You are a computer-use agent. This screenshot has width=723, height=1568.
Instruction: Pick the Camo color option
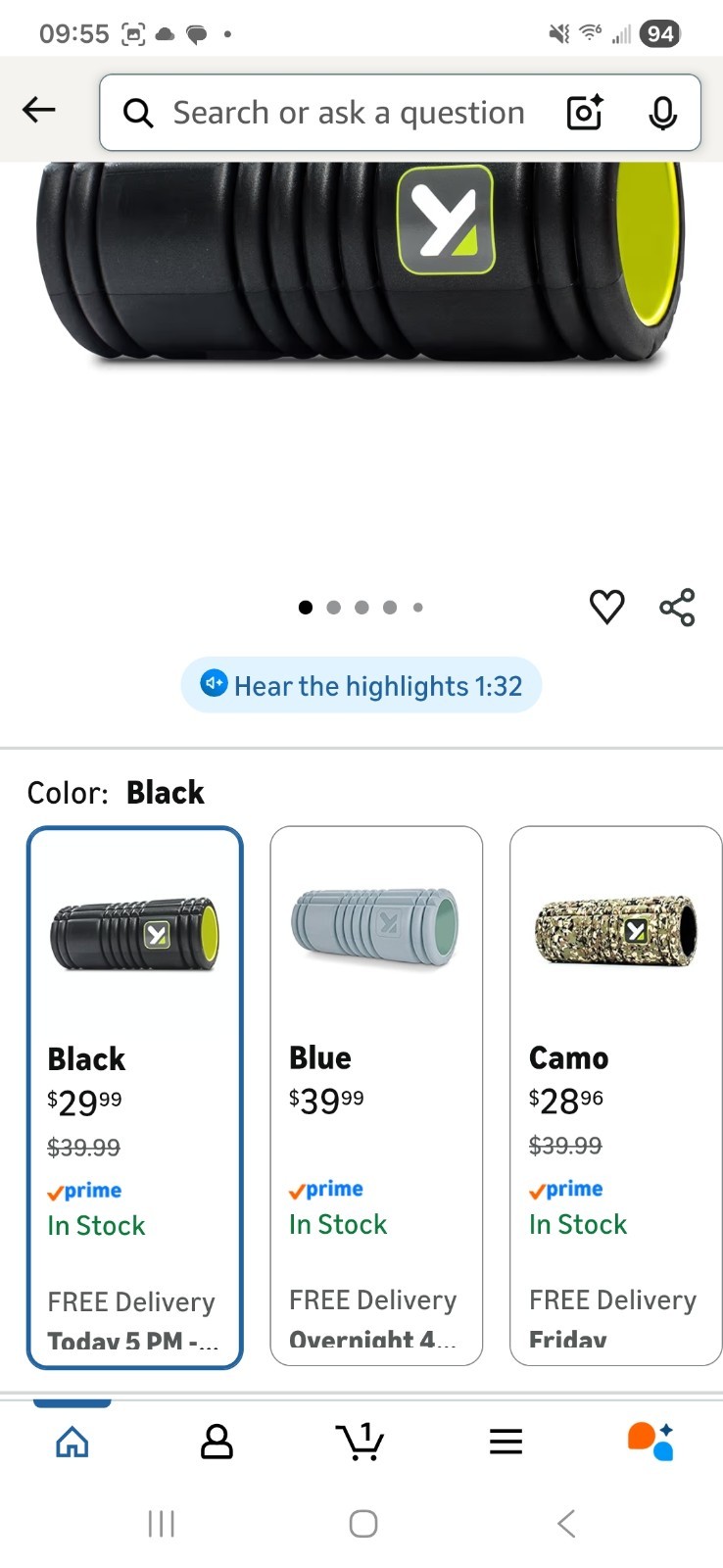point(615,1094)
